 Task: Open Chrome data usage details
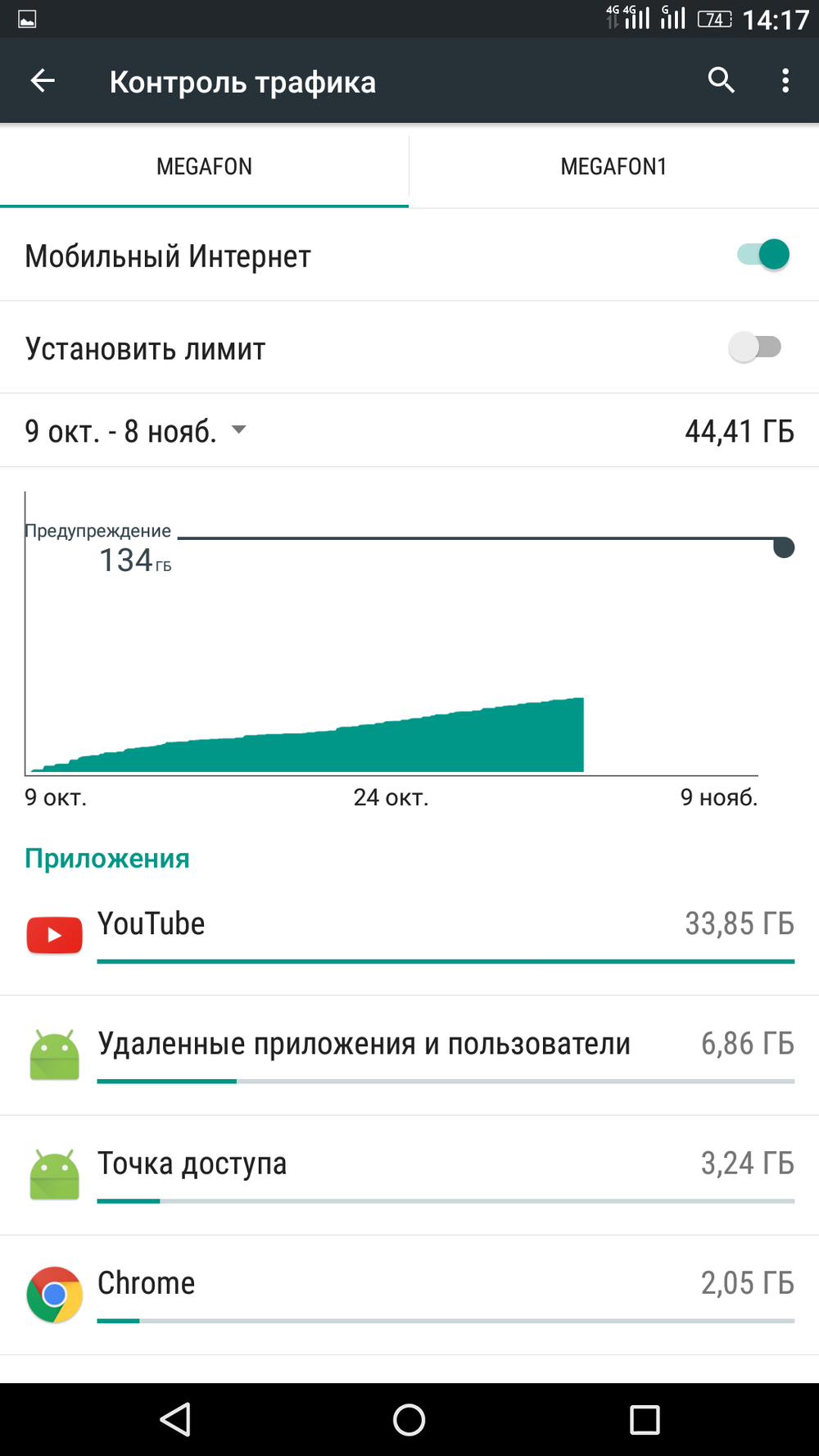click(409, 1295)
